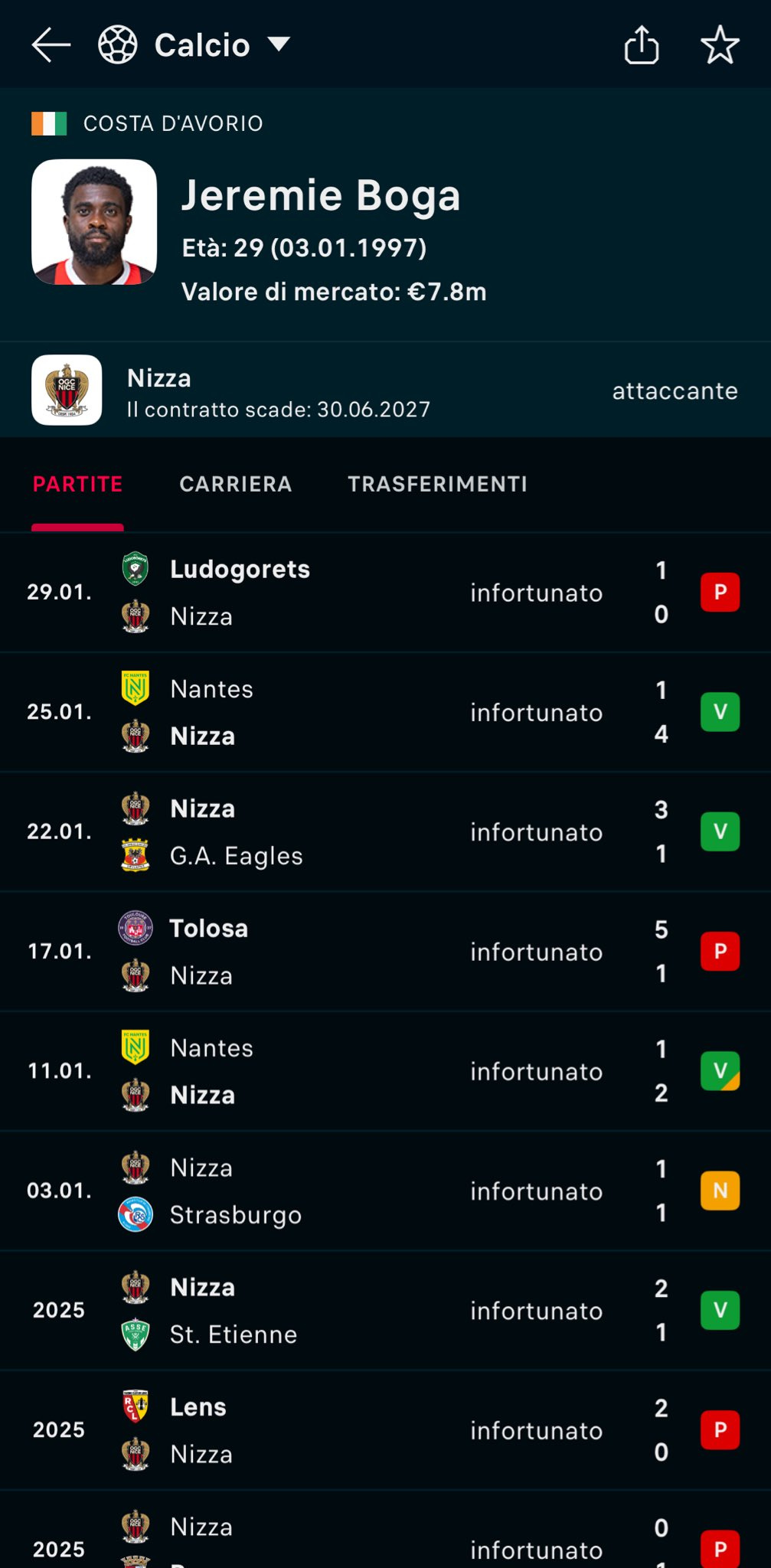The image size is (771, 1568).
Task: Share Jeremie Boga's profile
Action: 642,45
